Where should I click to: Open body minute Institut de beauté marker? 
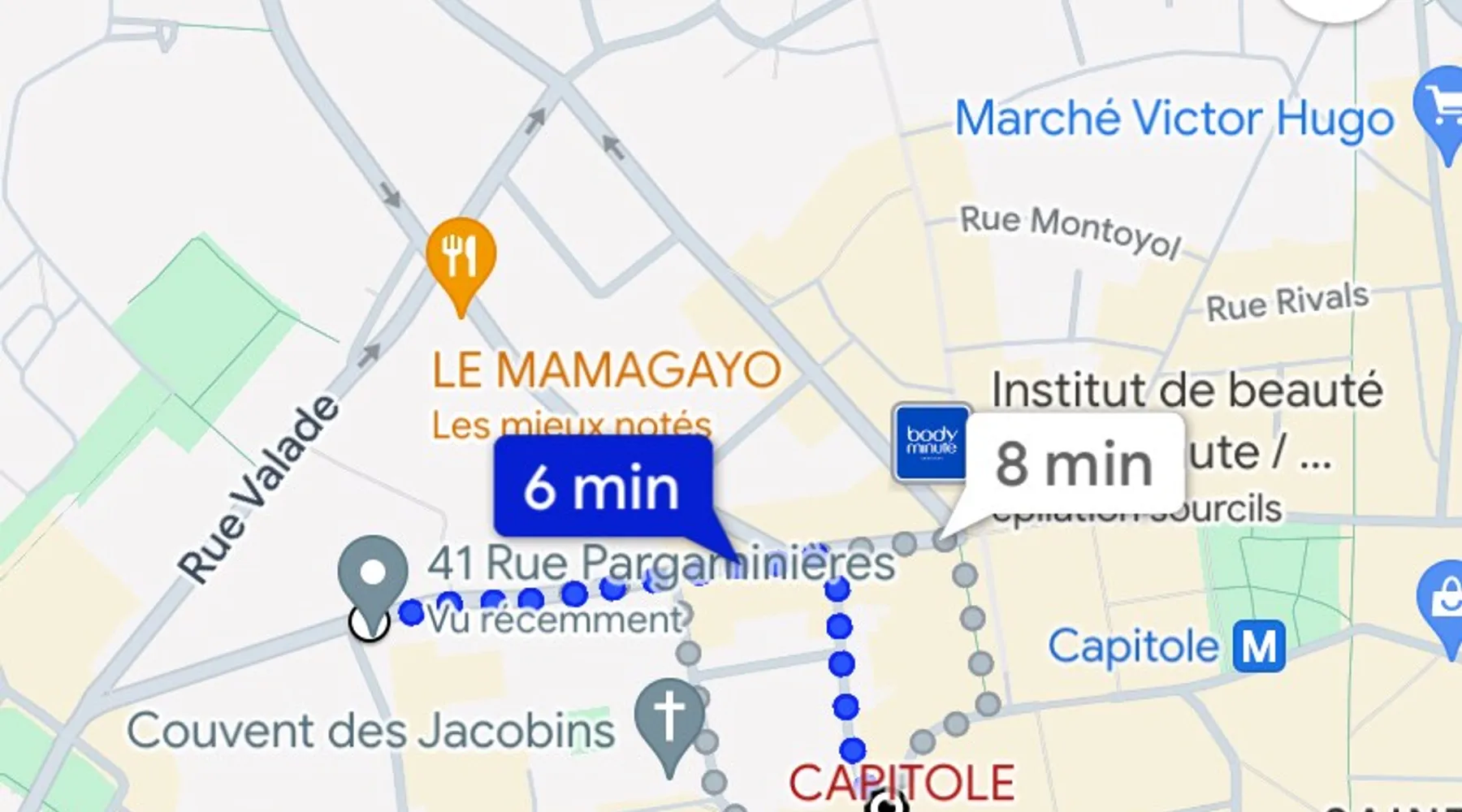coord(932,443)
